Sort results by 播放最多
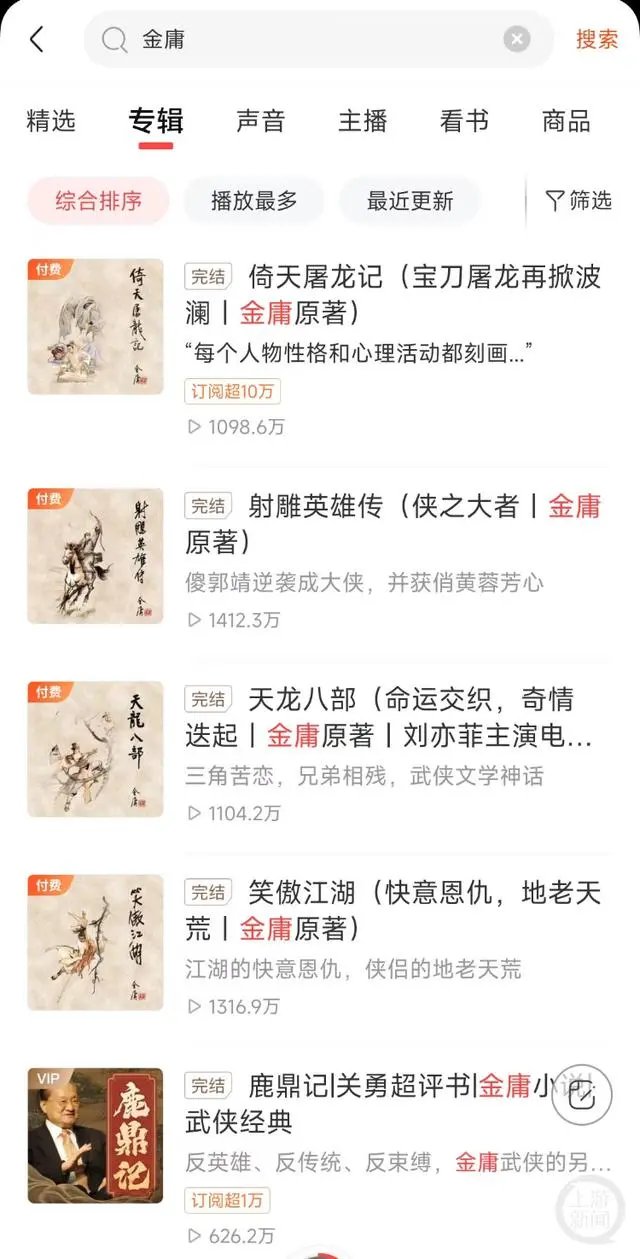 point(254,201)
